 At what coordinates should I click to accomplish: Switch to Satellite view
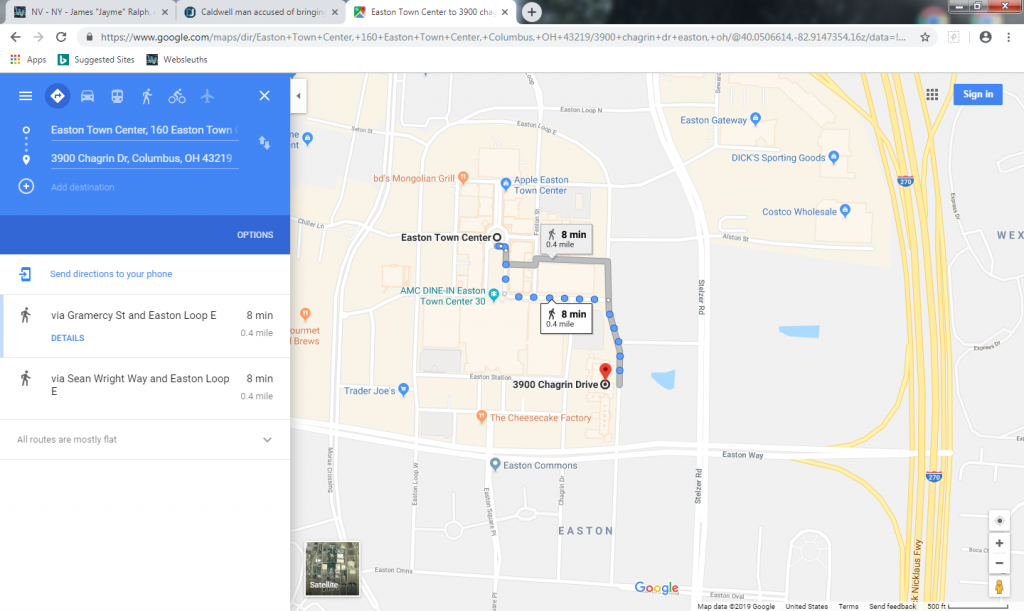[x=332, y=568]
